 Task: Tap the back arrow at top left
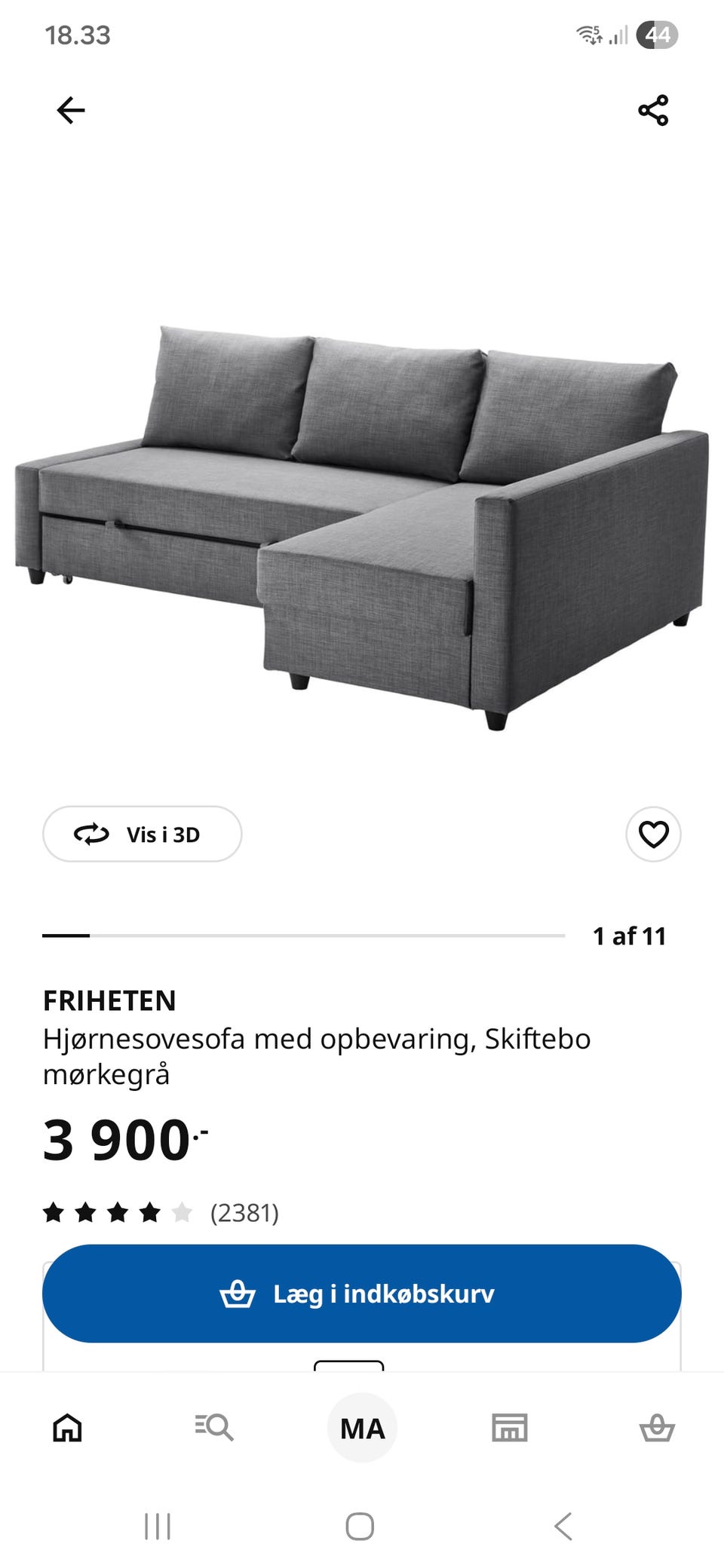point(72,110)
